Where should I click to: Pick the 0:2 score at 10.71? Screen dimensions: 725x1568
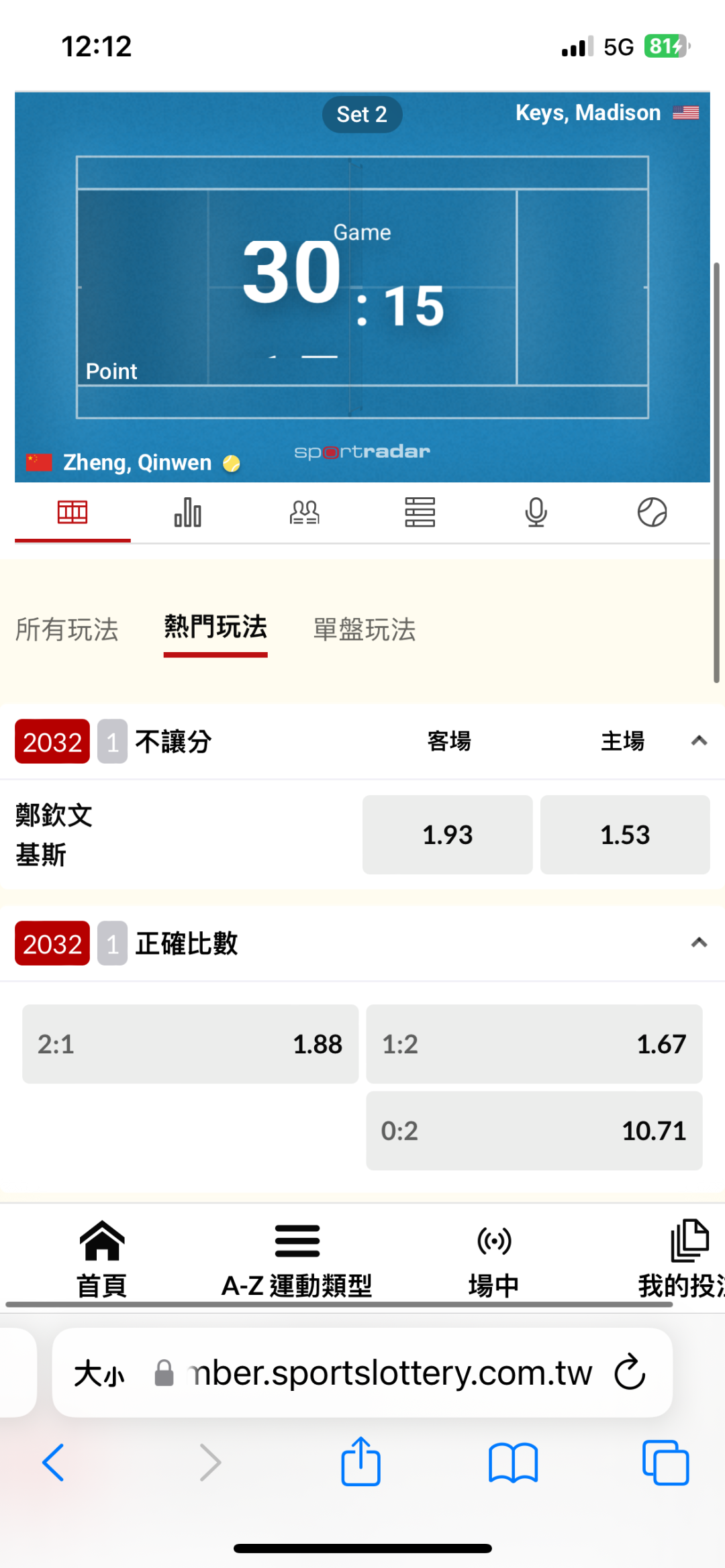click(534, 1131)
